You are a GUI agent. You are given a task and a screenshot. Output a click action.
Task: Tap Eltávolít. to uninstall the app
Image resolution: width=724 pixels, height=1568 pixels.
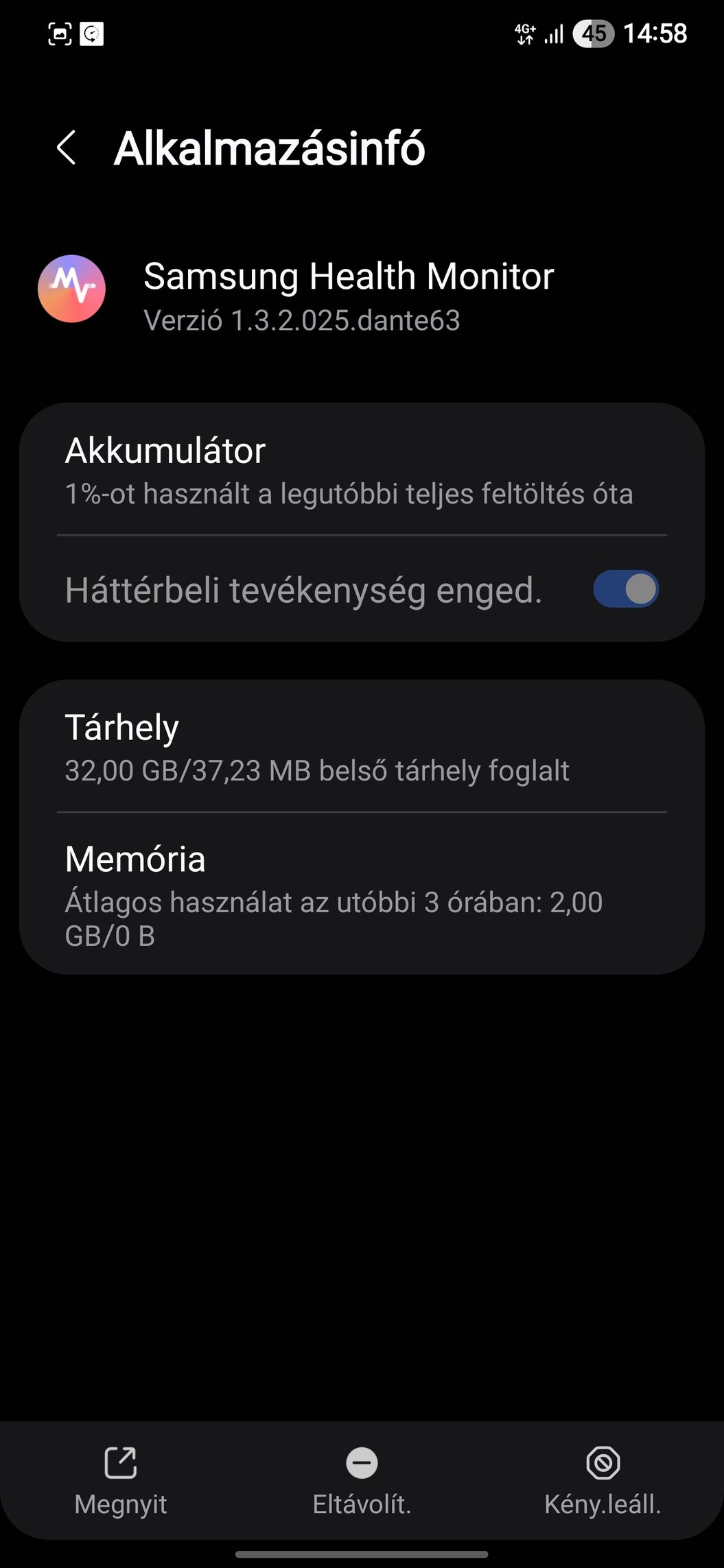(362, 1481)
